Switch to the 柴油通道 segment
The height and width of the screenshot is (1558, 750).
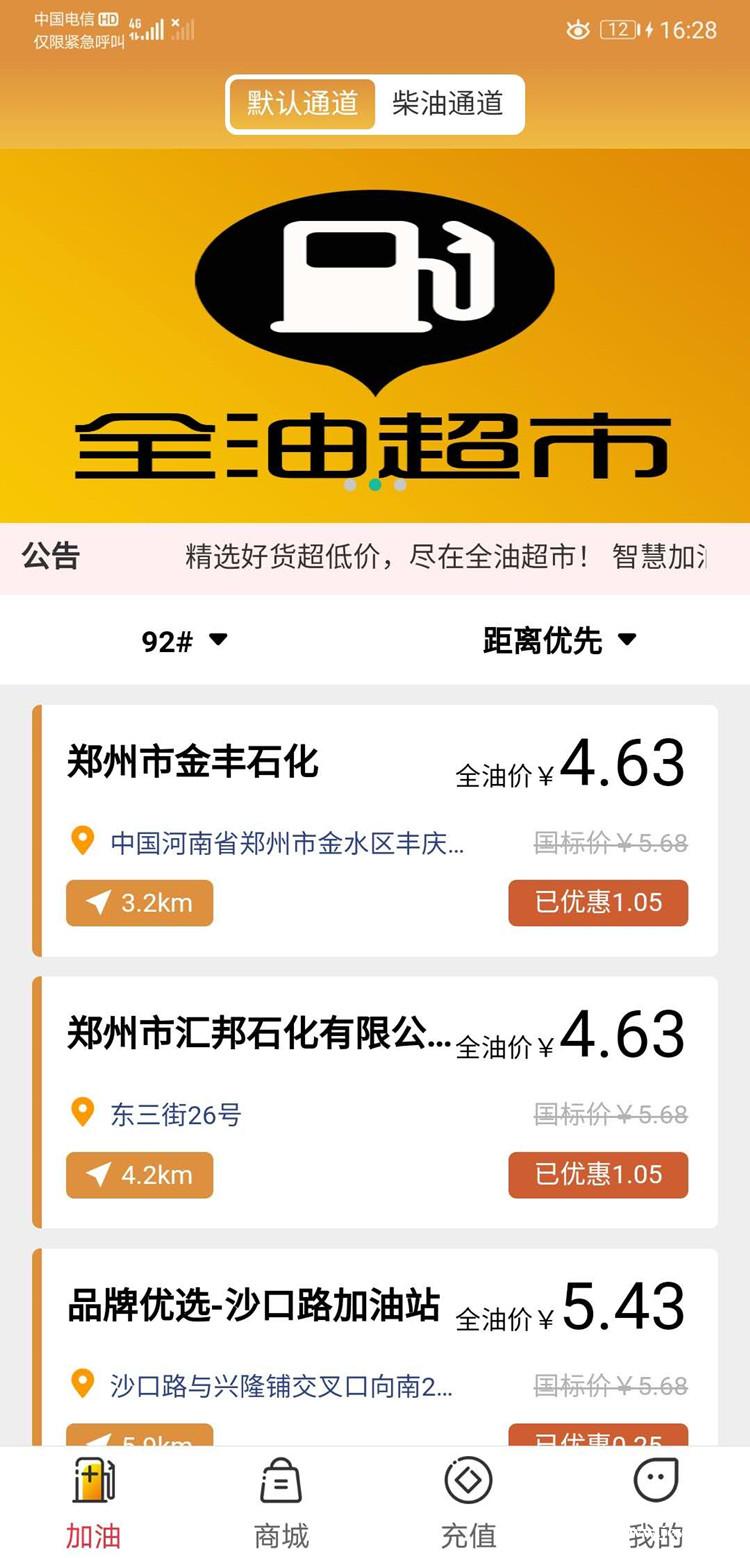(x=447, y=104)
